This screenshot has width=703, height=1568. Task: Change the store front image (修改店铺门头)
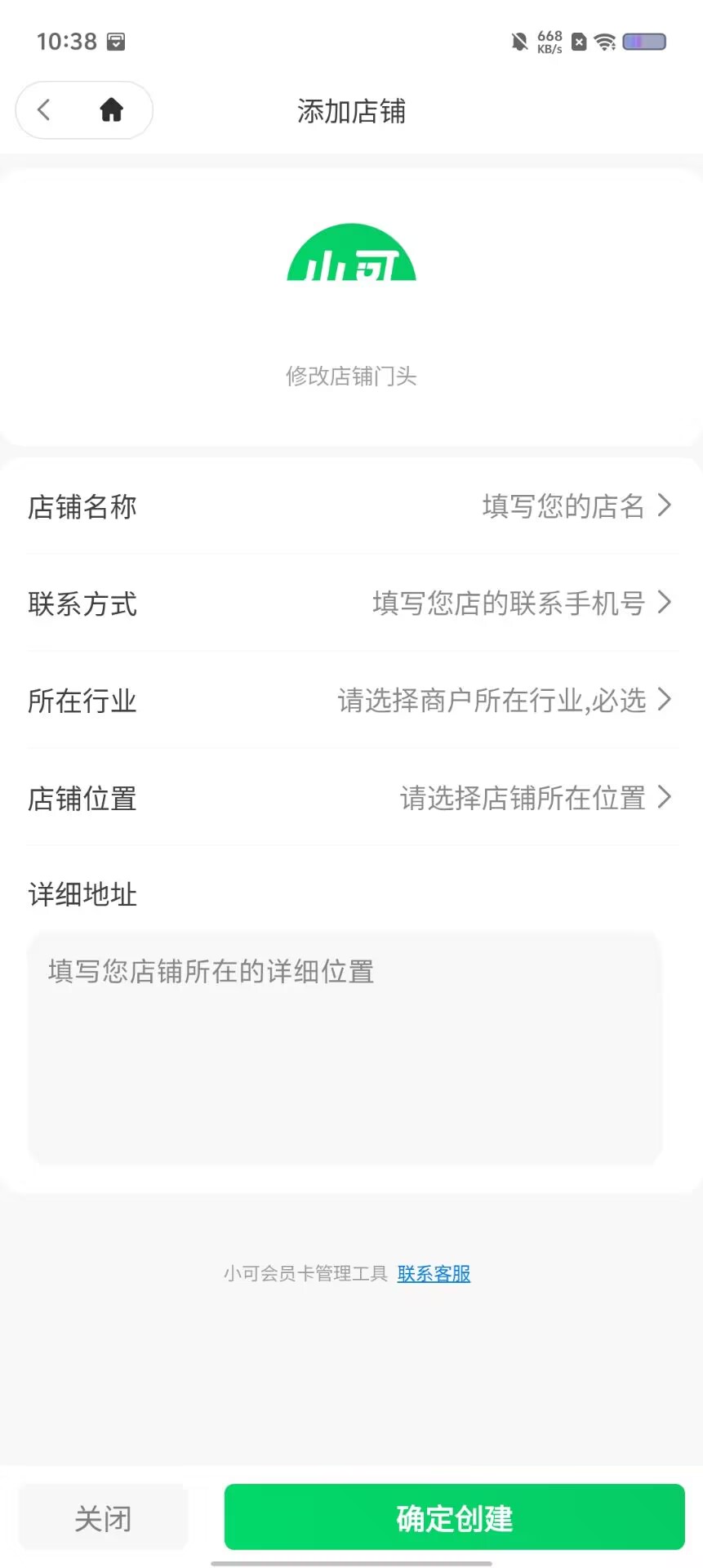(x=351, y=376)
